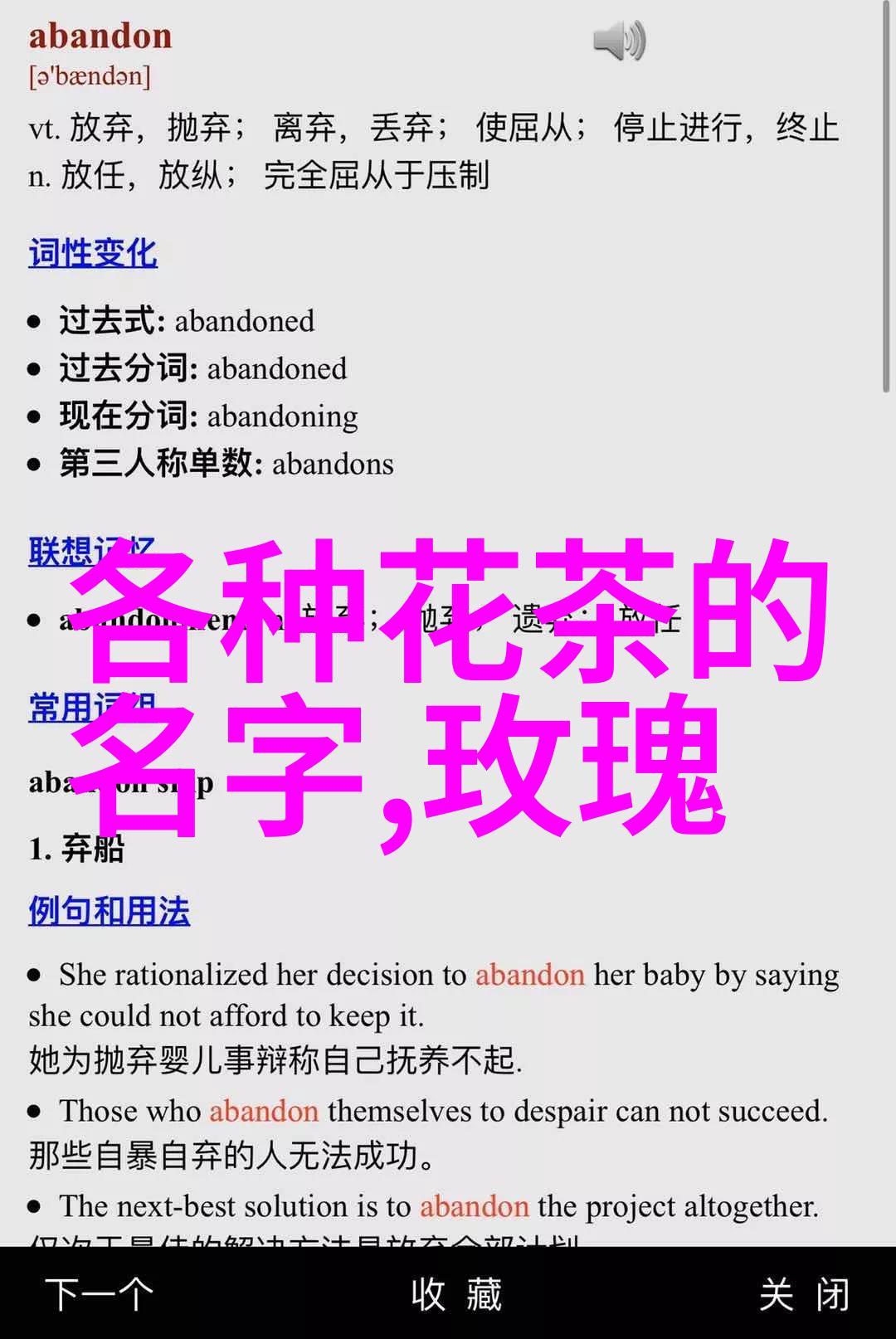Open the 词性变化 link

[x=93, y=253]
